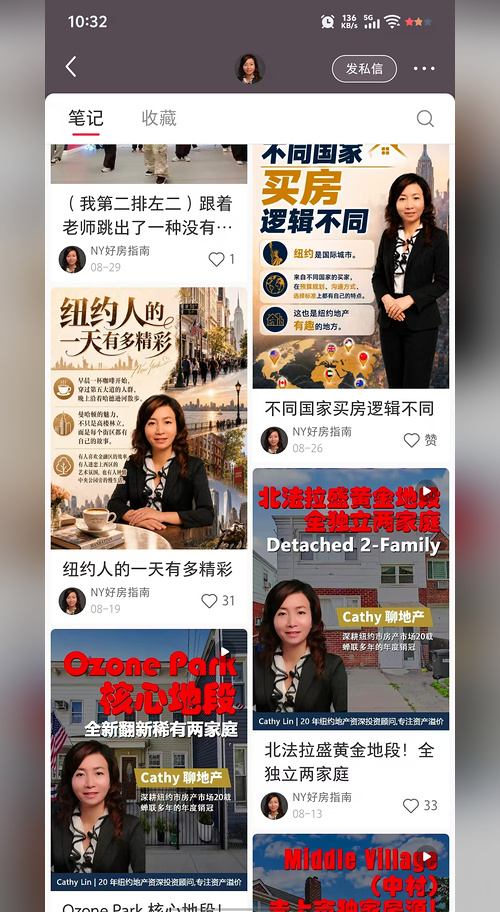Go back using the top-left arrow

71,67
